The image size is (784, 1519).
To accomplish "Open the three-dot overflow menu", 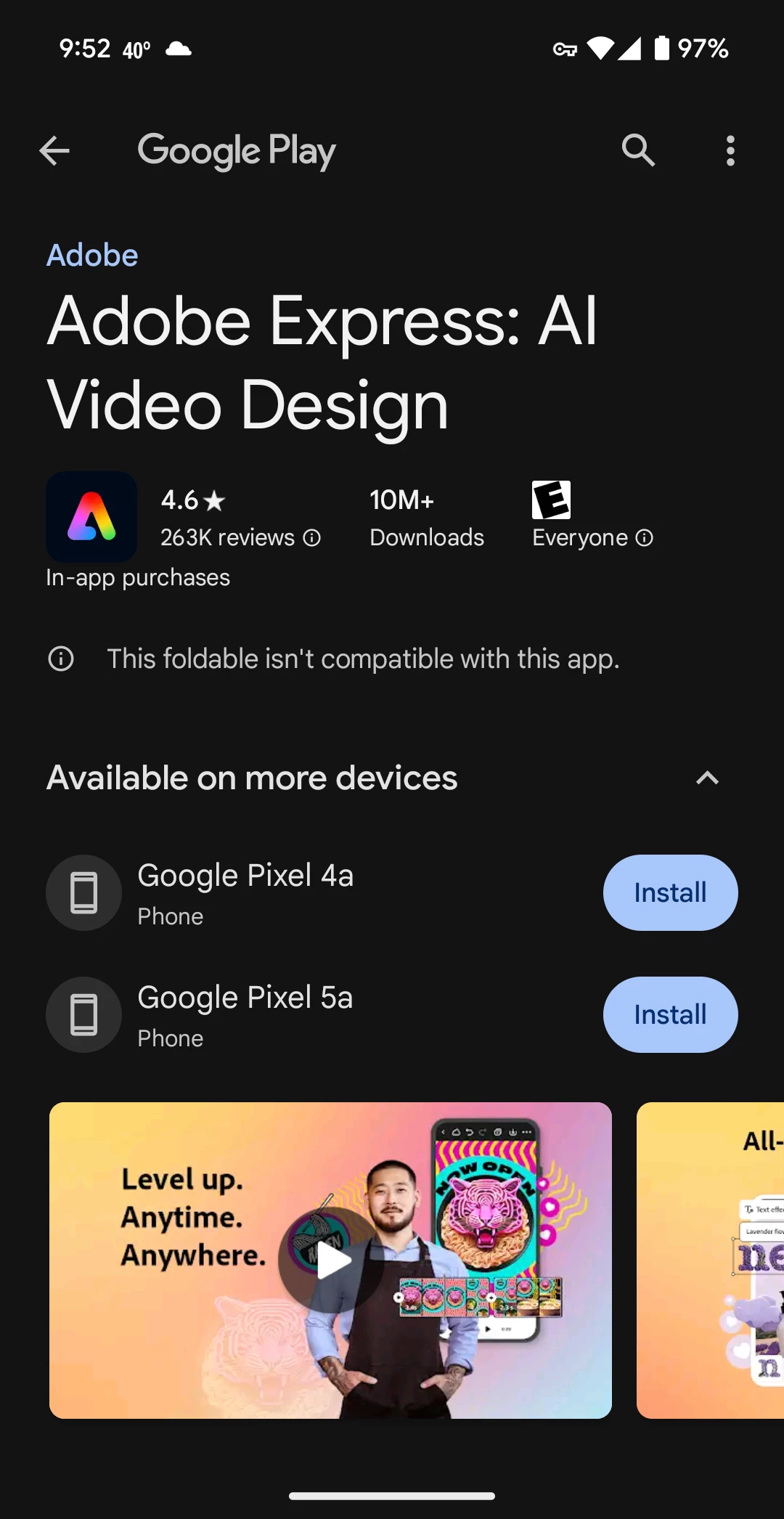I will coord(730,151).
